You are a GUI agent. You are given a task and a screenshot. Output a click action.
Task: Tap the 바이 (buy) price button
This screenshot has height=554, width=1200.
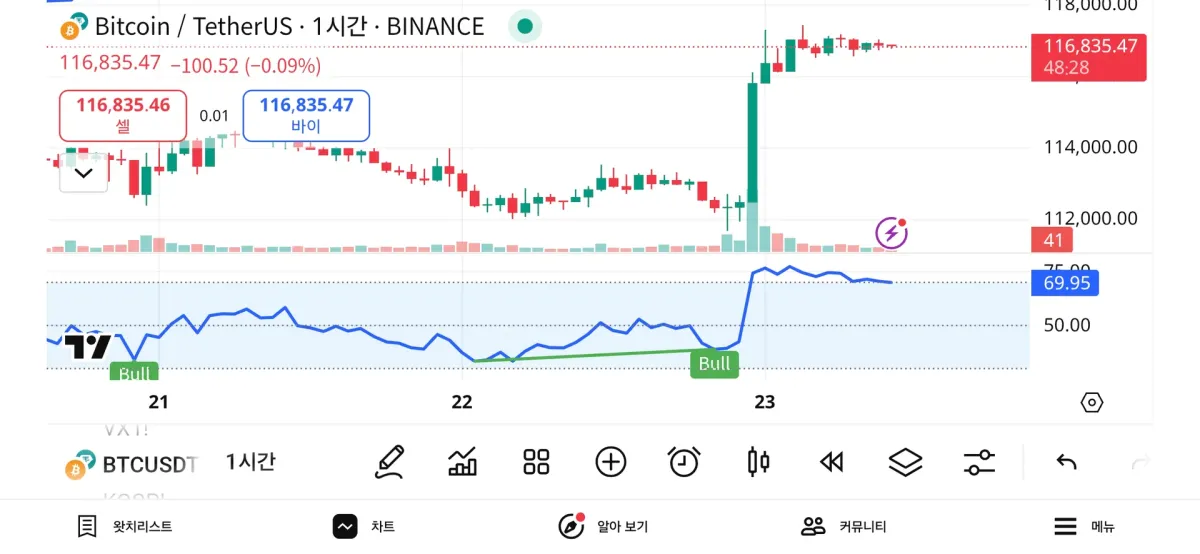pos(306,115)
